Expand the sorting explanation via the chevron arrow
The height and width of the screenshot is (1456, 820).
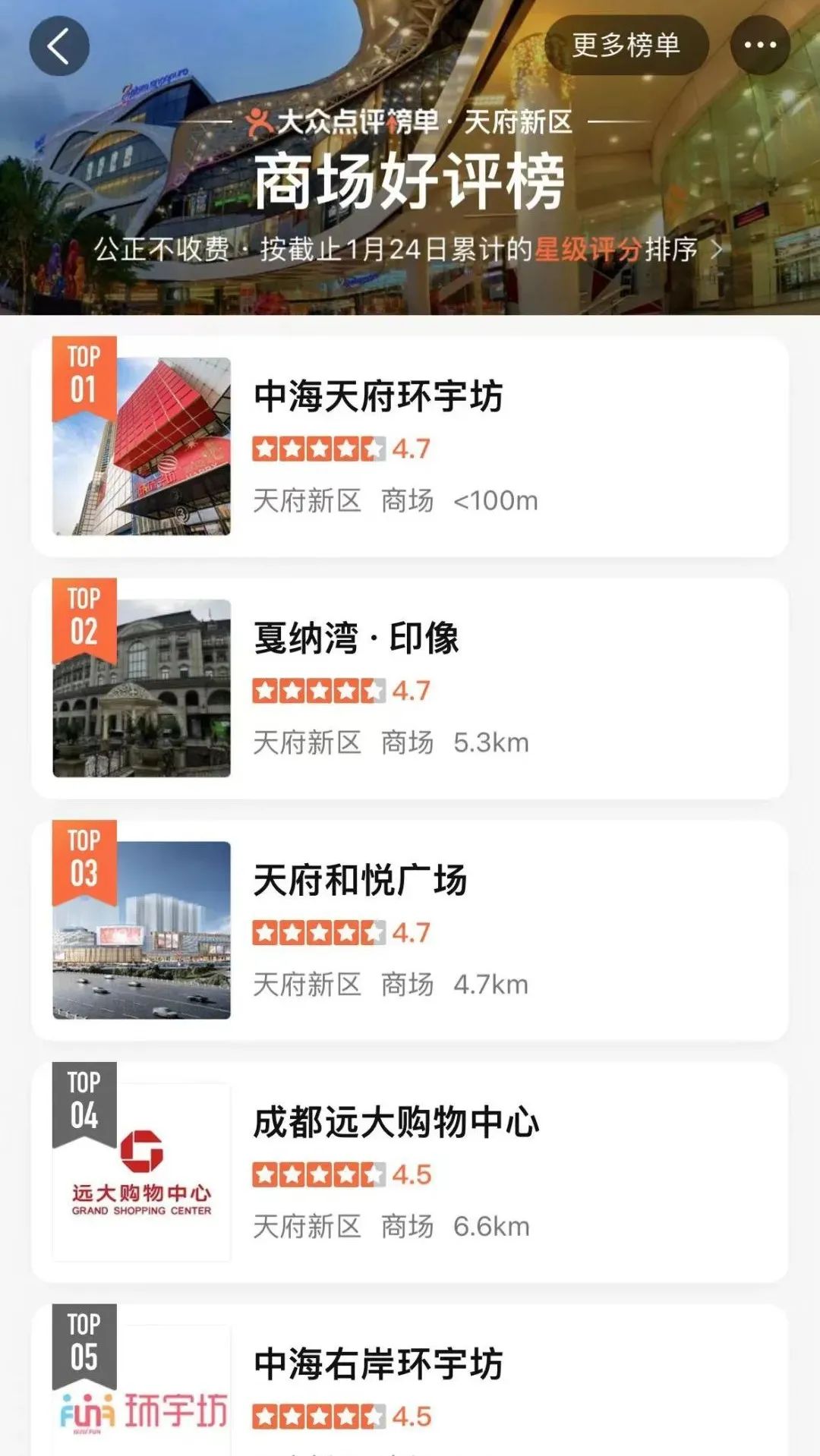tap(717, 251)
